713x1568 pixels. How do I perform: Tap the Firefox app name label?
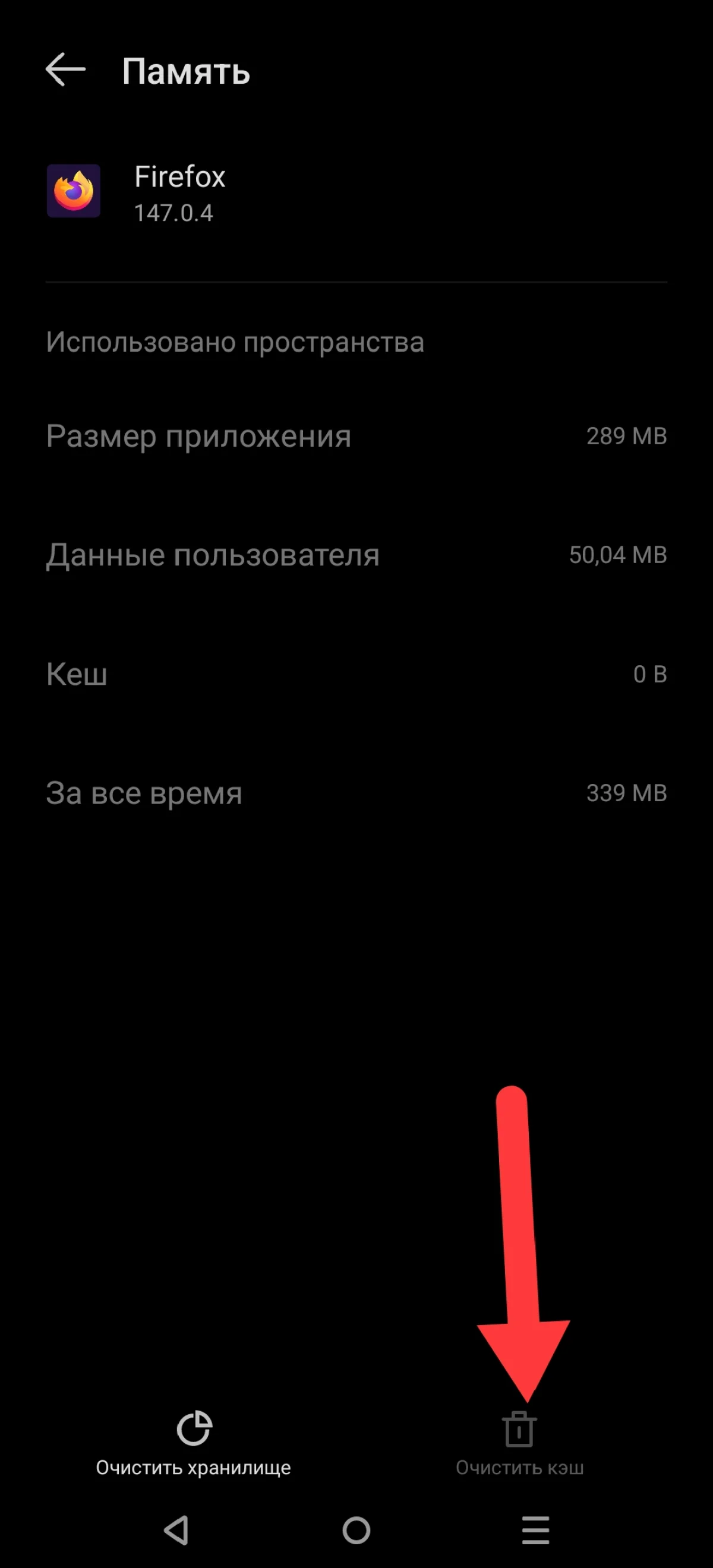(180, 176)
